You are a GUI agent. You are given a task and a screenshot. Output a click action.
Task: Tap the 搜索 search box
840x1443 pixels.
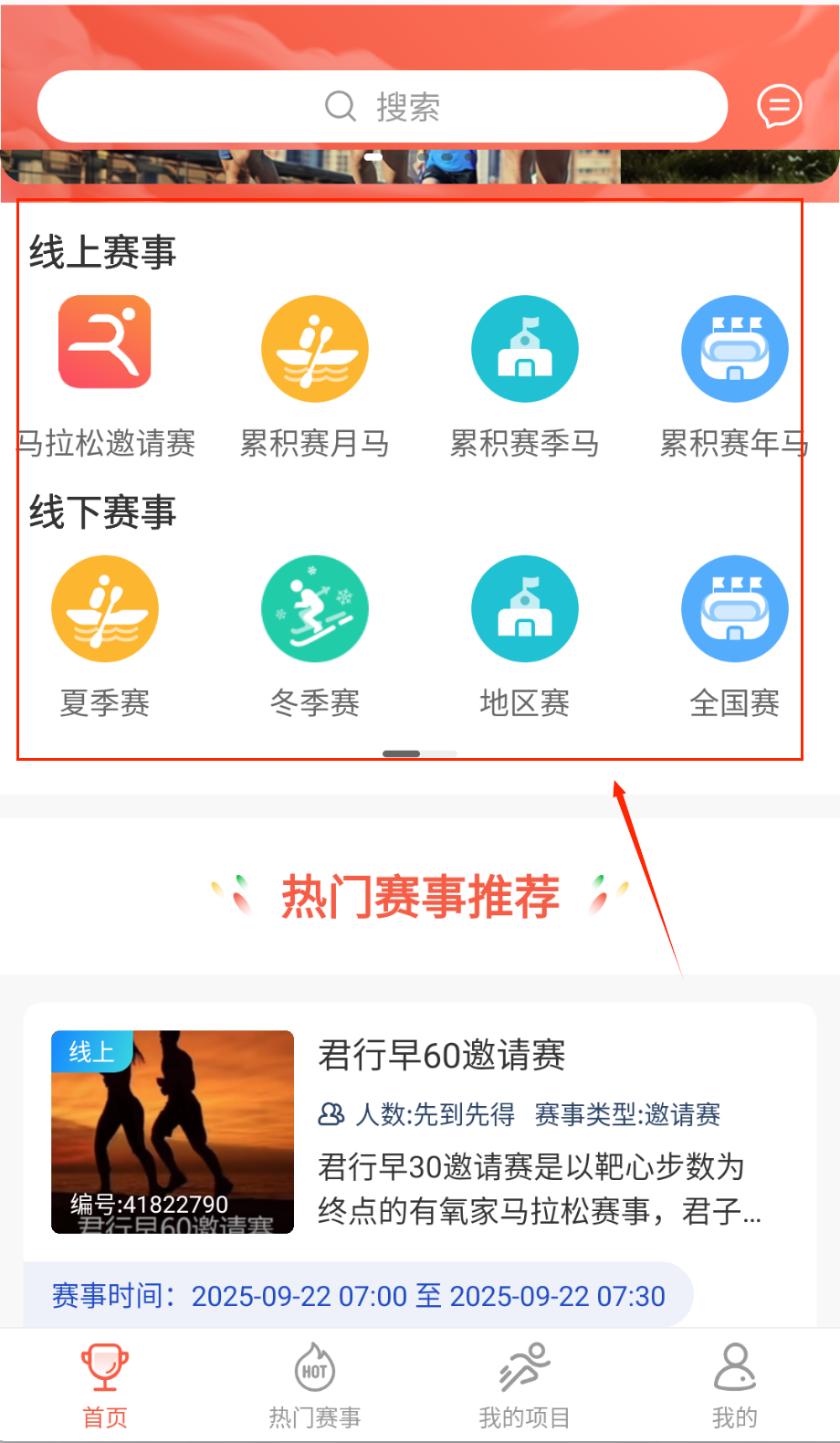coord(382,107)
